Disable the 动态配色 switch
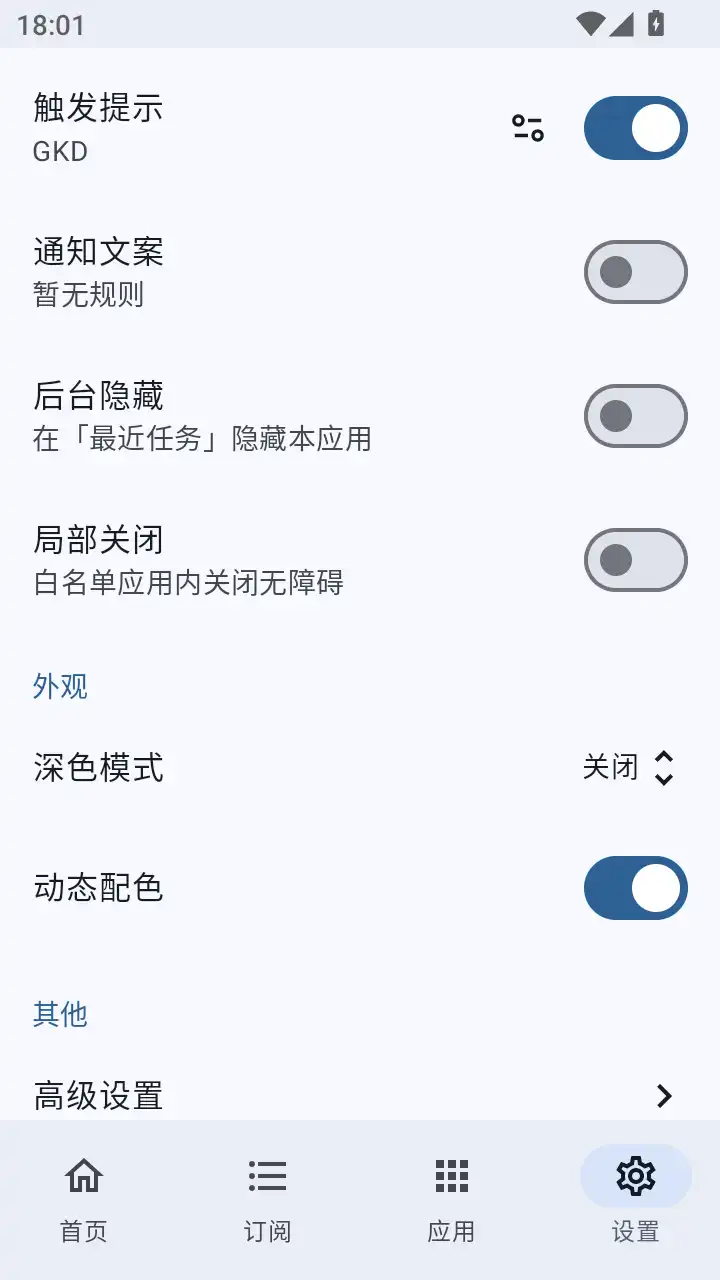This screenshot has height=1280, width=720. coord(635,888)
